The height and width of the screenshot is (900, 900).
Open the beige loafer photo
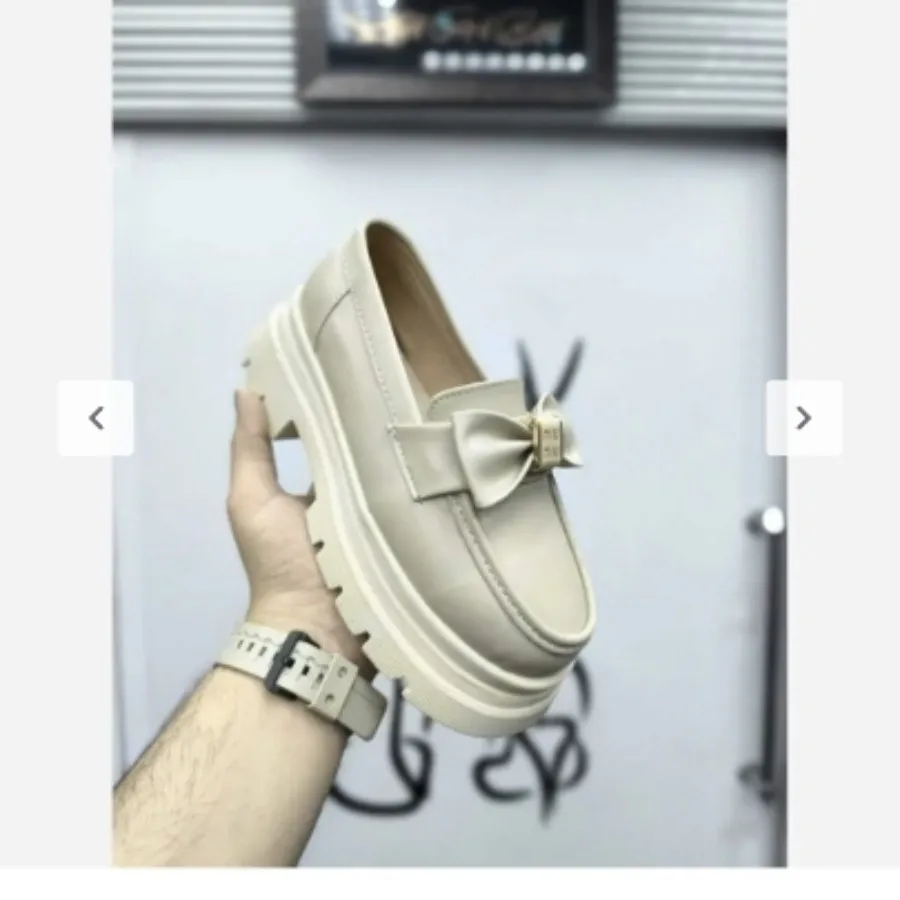point(450,480)
